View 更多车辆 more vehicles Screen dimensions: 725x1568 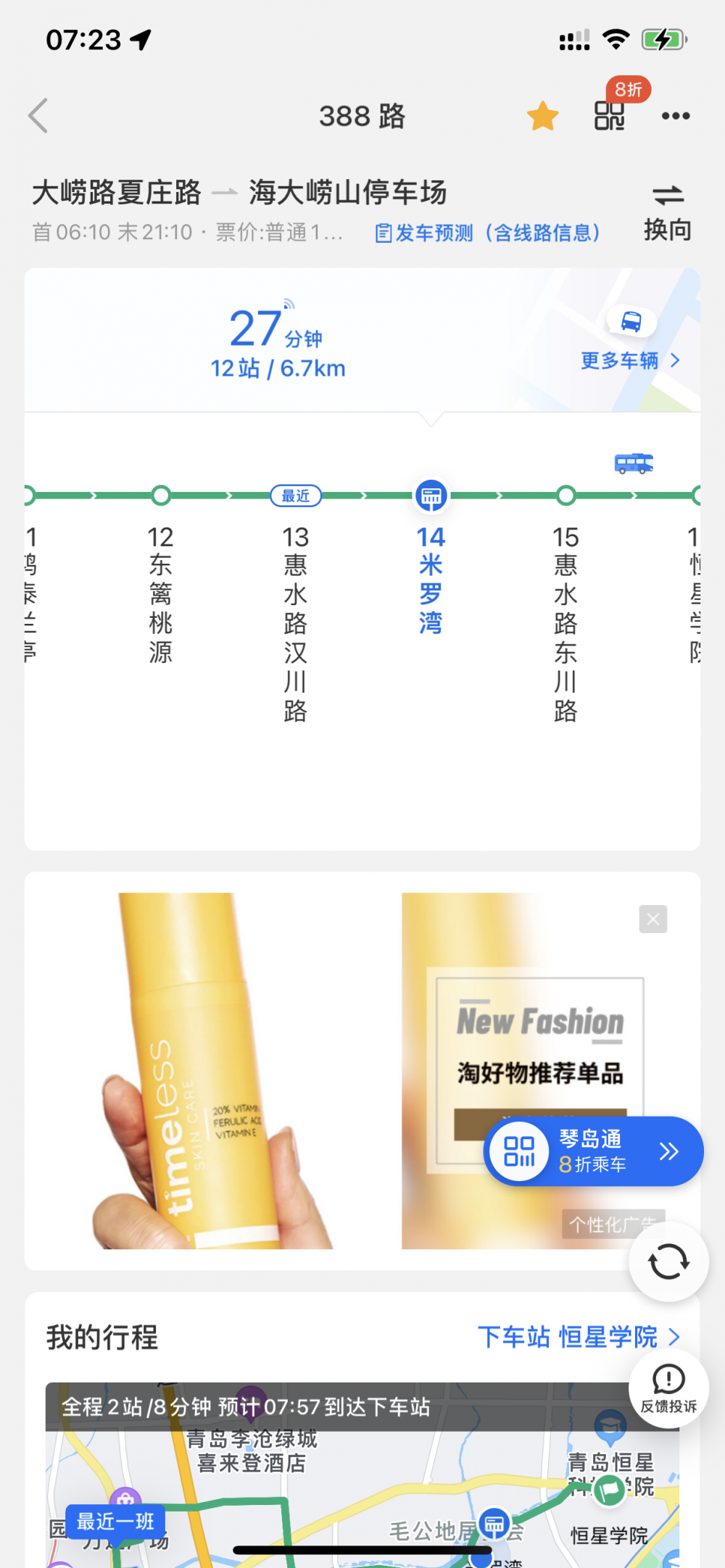point(629,360)
